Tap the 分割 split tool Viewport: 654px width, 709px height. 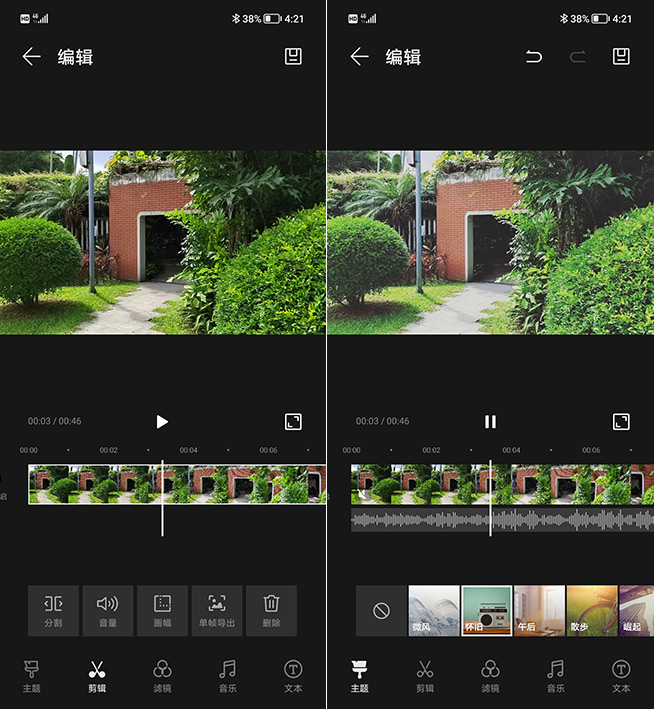click(53, 611)
